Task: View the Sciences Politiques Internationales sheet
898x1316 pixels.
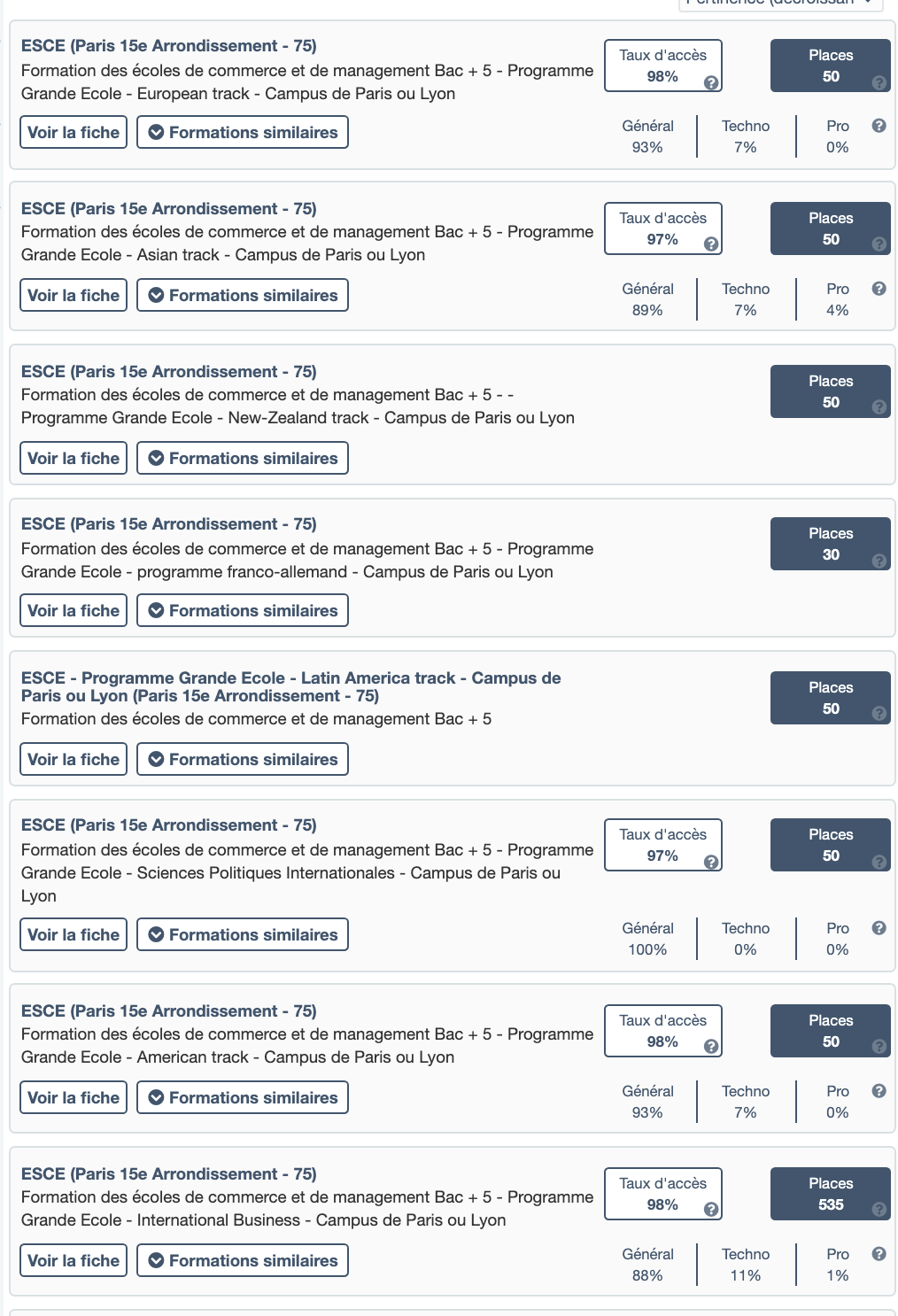Action: click(74, 935)
